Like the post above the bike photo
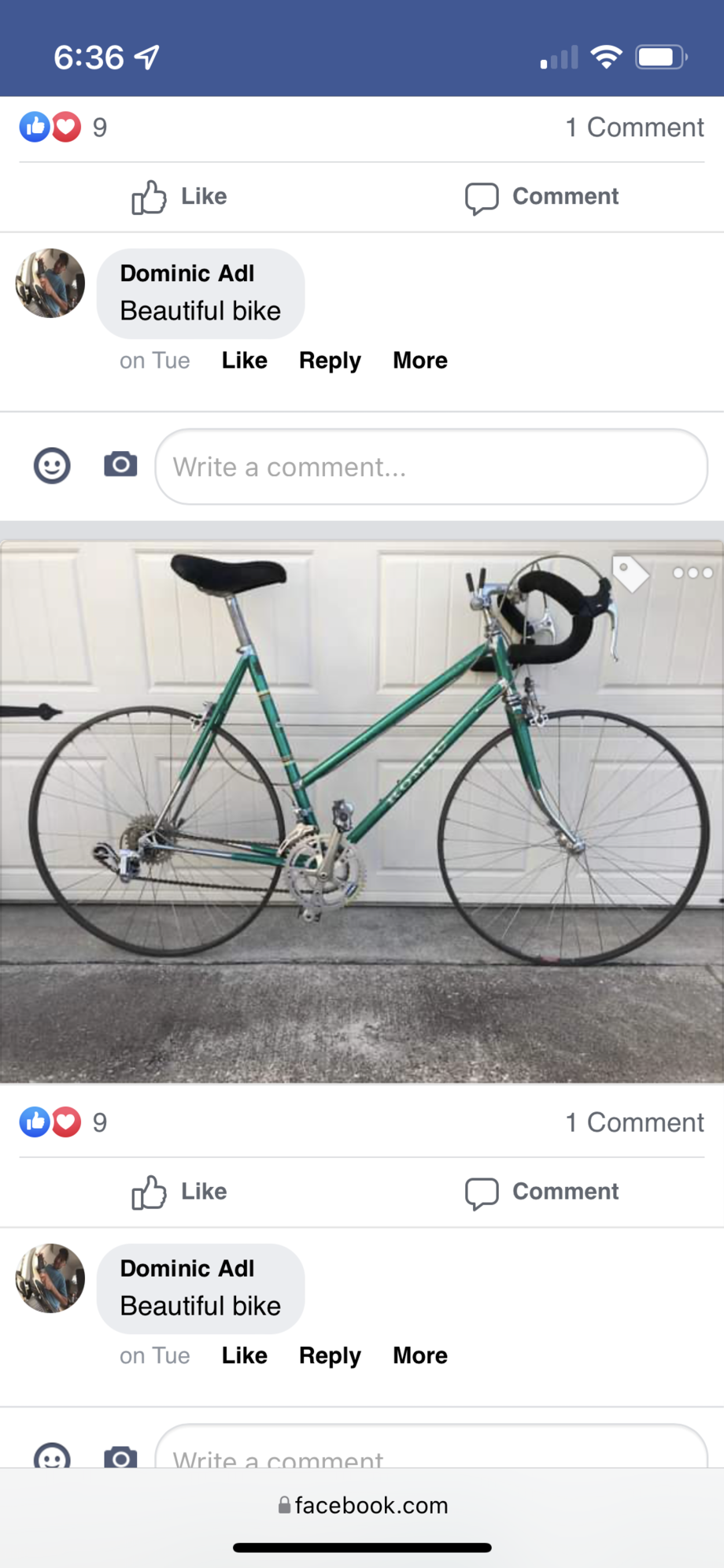The height and width of the screenshot is (1568, 724). click(179, 197)
